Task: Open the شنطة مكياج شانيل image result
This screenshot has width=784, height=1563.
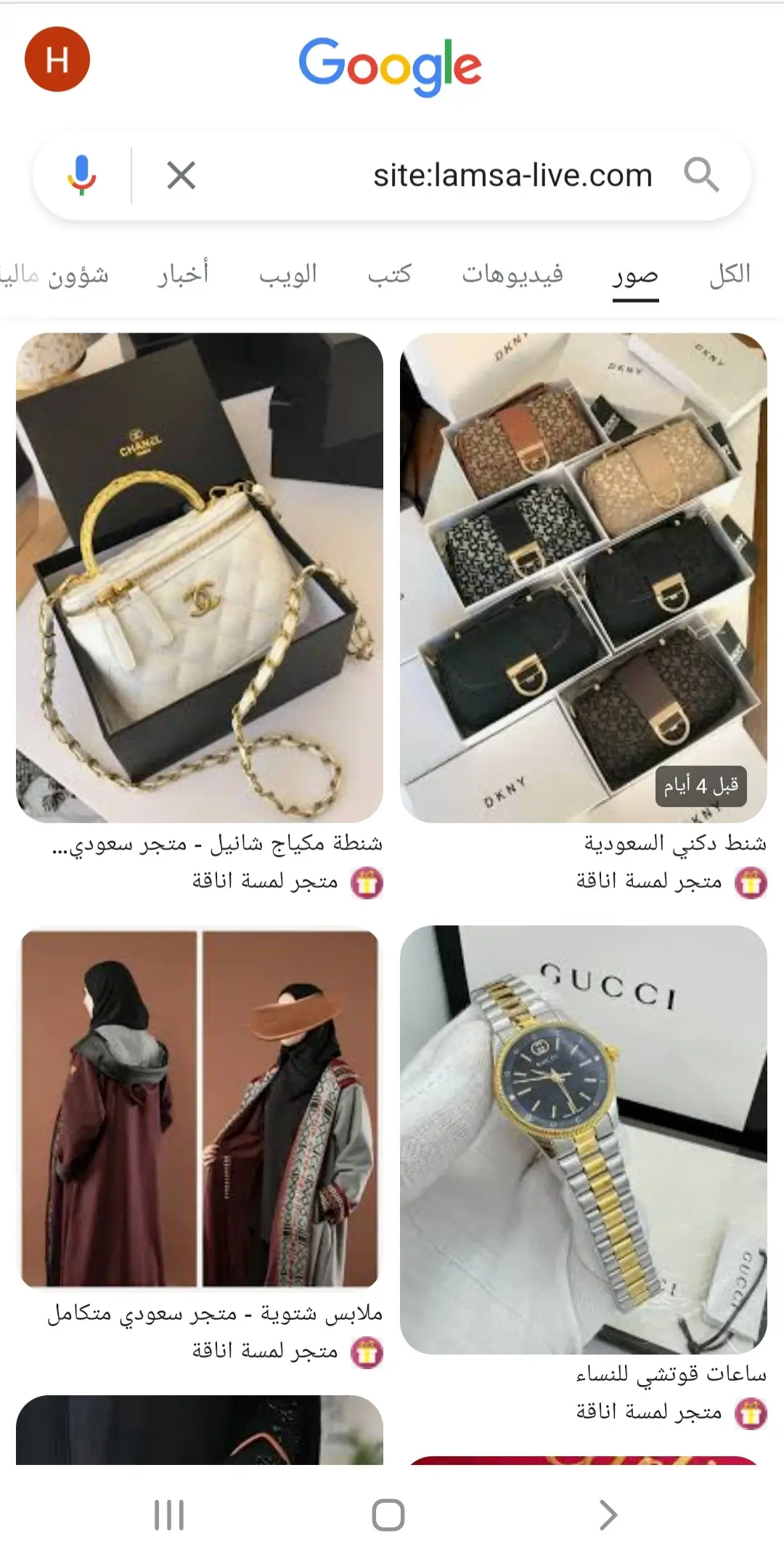Action: (x=200, y=577)
